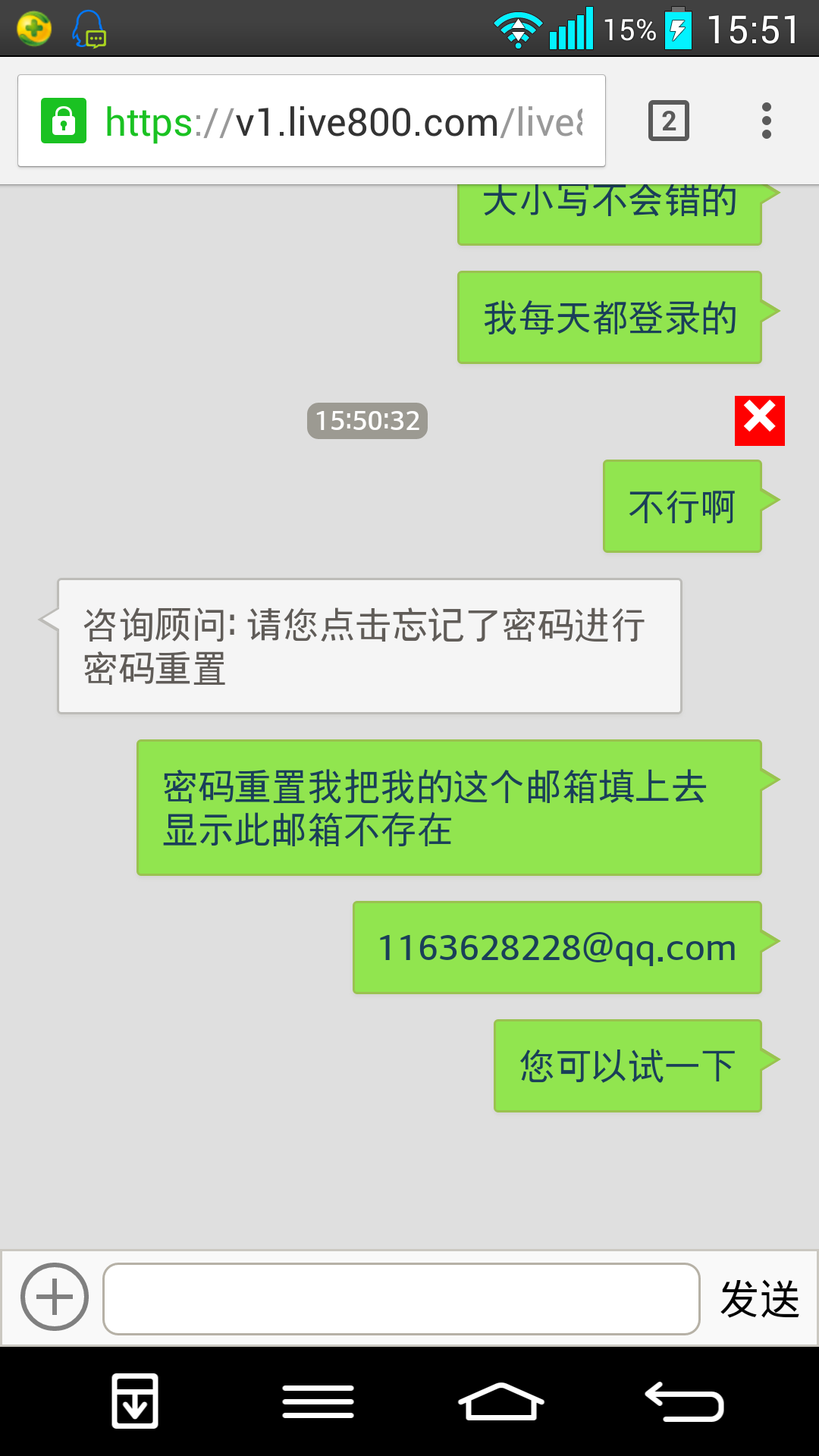Go back using the system back button
This screenshot has width=819, height=1456.
(x=684, y=1401)
